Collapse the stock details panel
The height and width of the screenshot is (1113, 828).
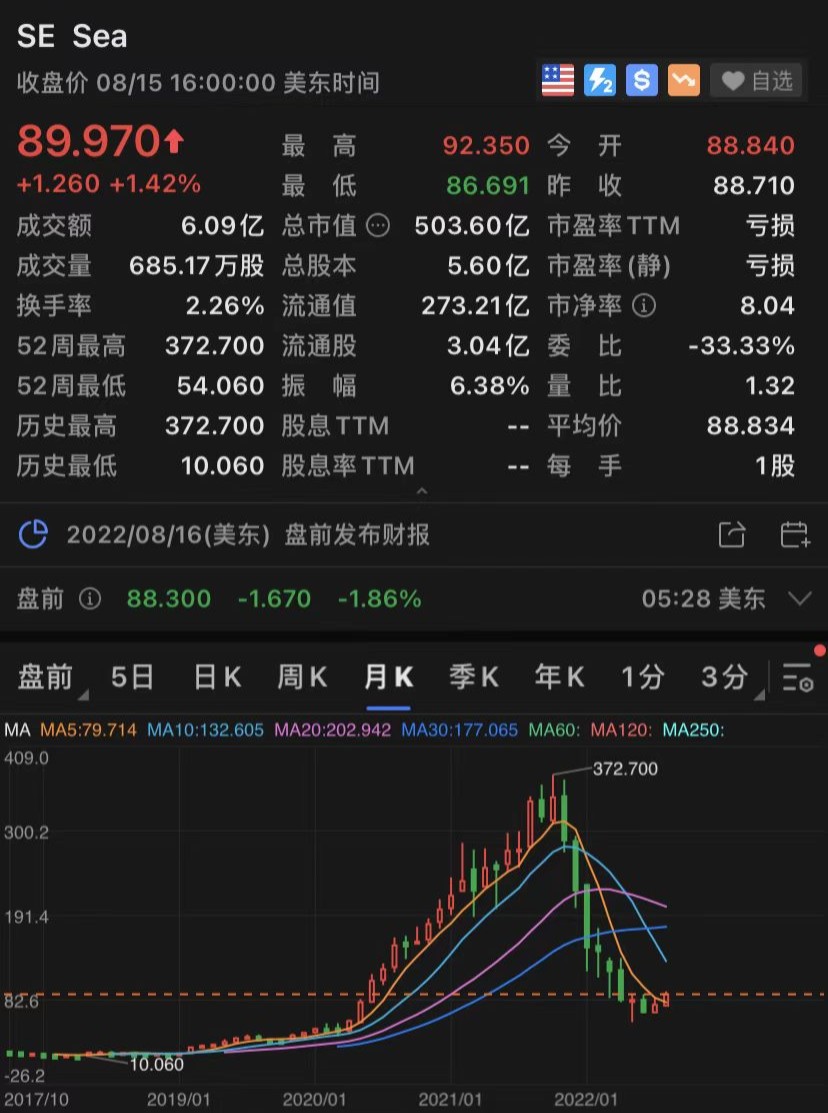[421, 491]
